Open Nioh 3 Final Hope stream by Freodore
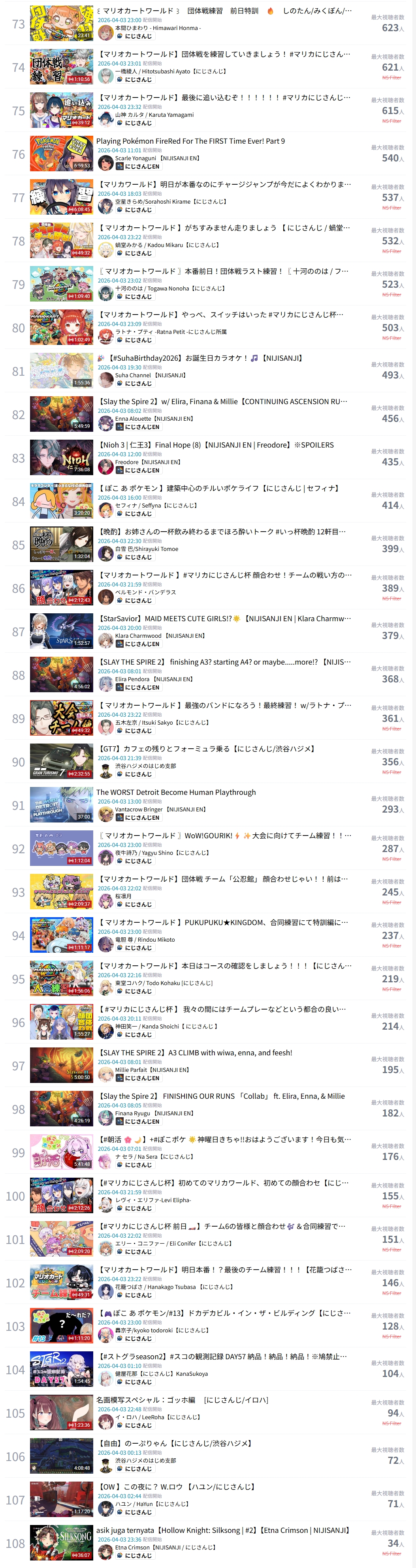Viewport: 416px width, 1568px height. coord(215,445)
